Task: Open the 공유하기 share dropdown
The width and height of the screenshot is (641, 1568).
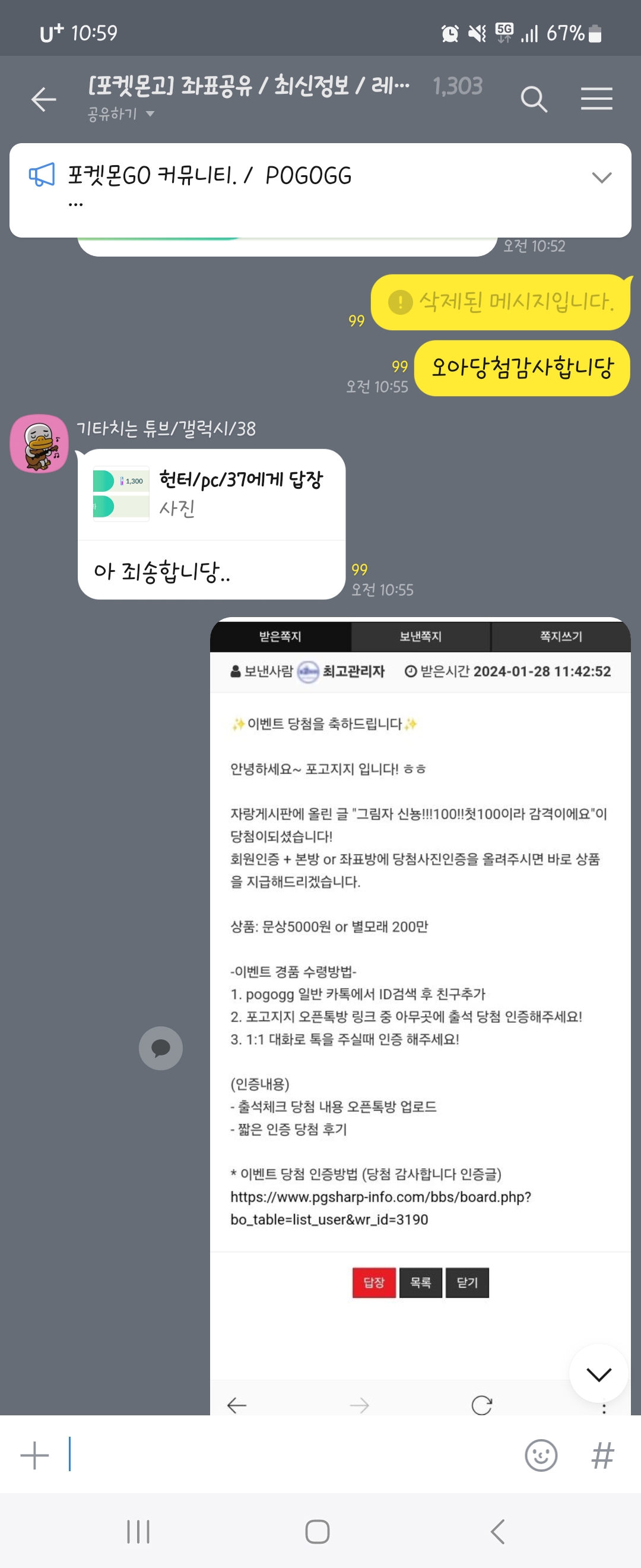Action: click(120, 114)
